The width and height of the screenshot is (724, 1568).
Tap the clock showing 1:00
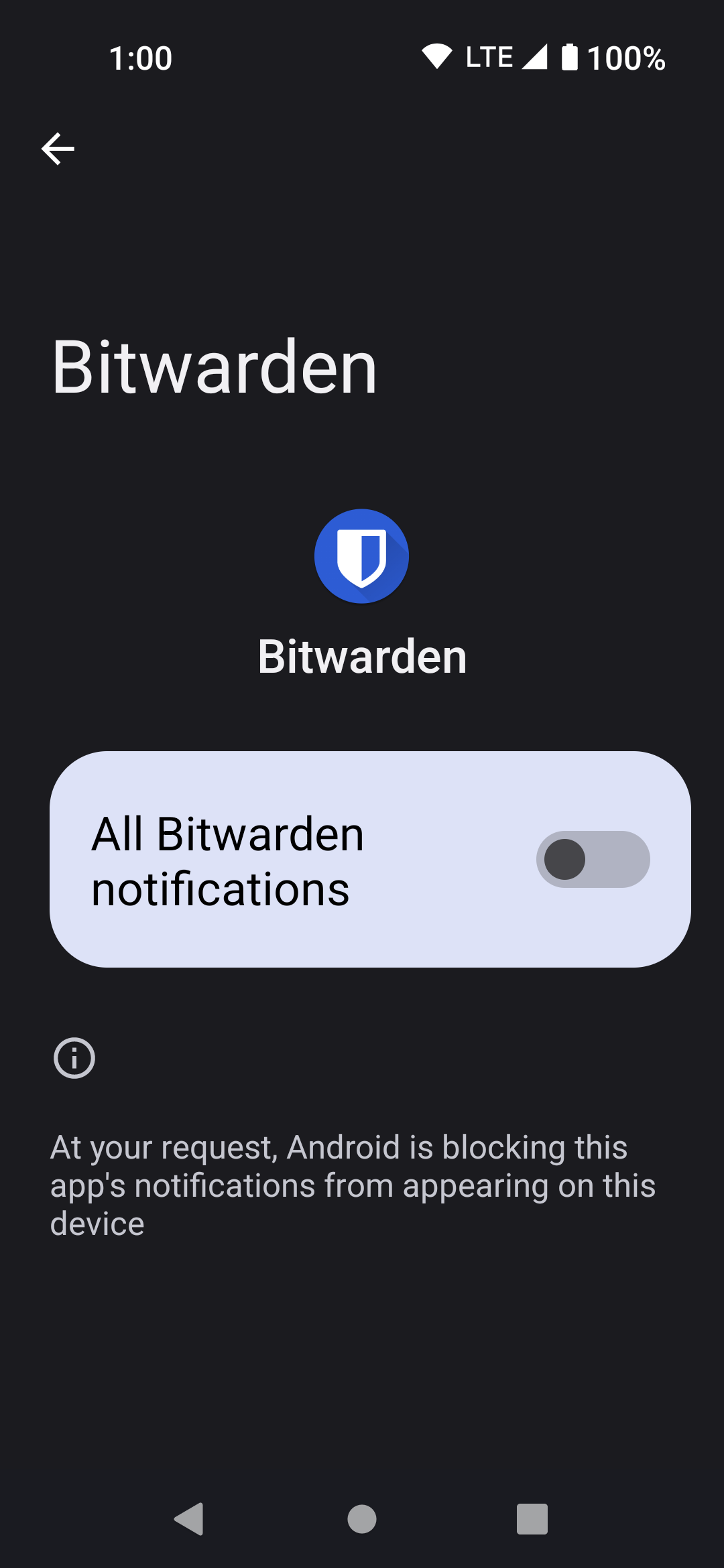140,57
